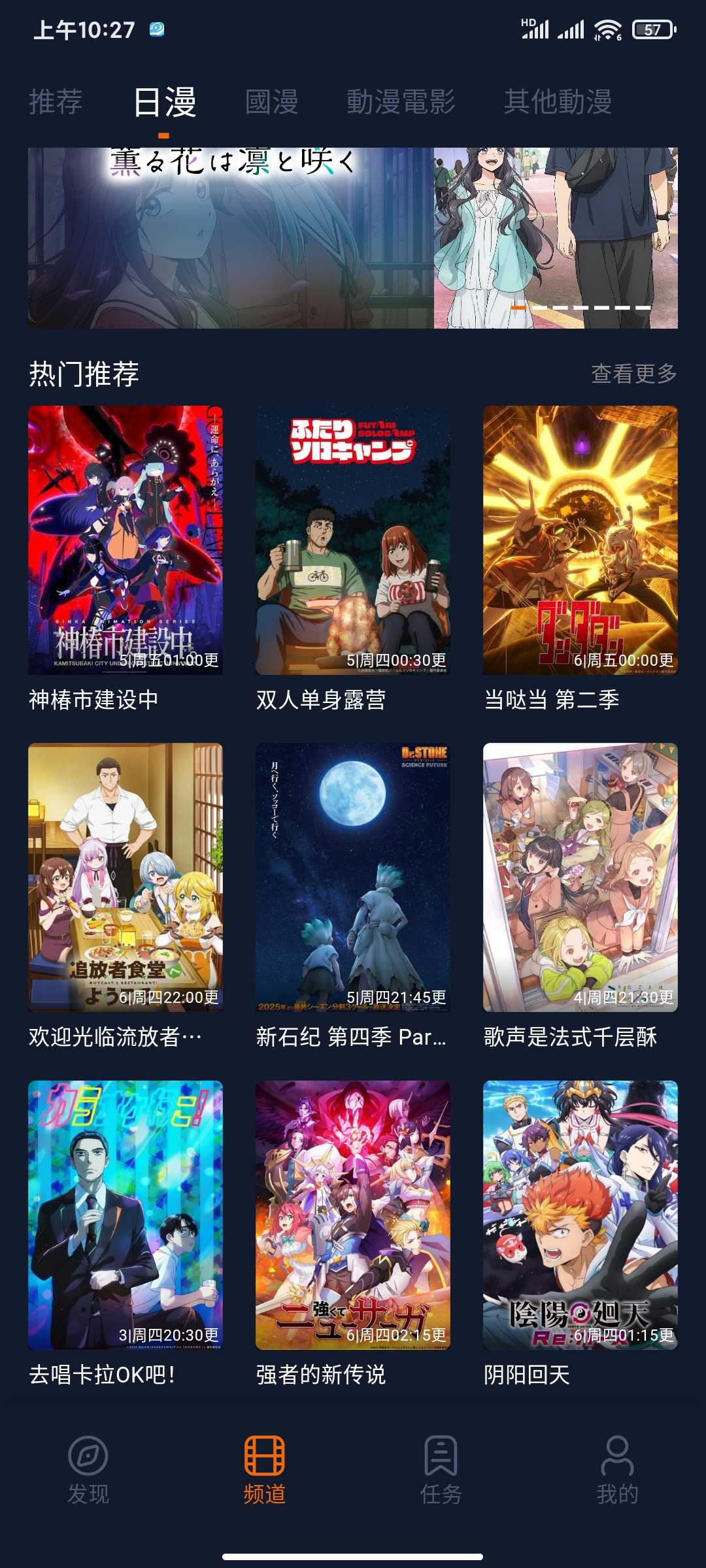Viewport: 706px width, 1568px height.
Task: Open 强者的新传说 anime card
Action: click(352, 1215)
